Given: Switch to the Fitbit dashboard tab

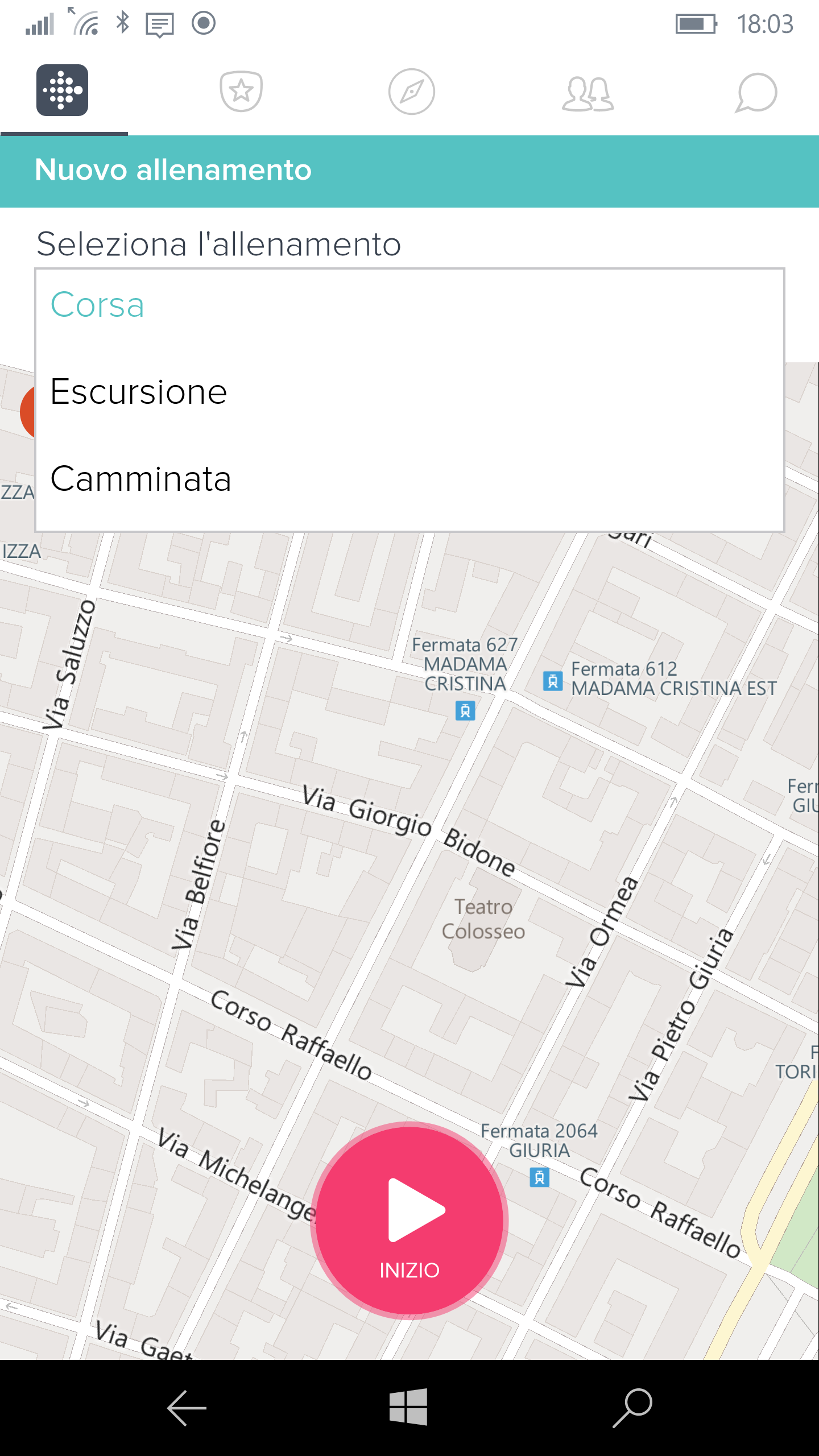Looking at the screenshot, I should tap(63, 90).
